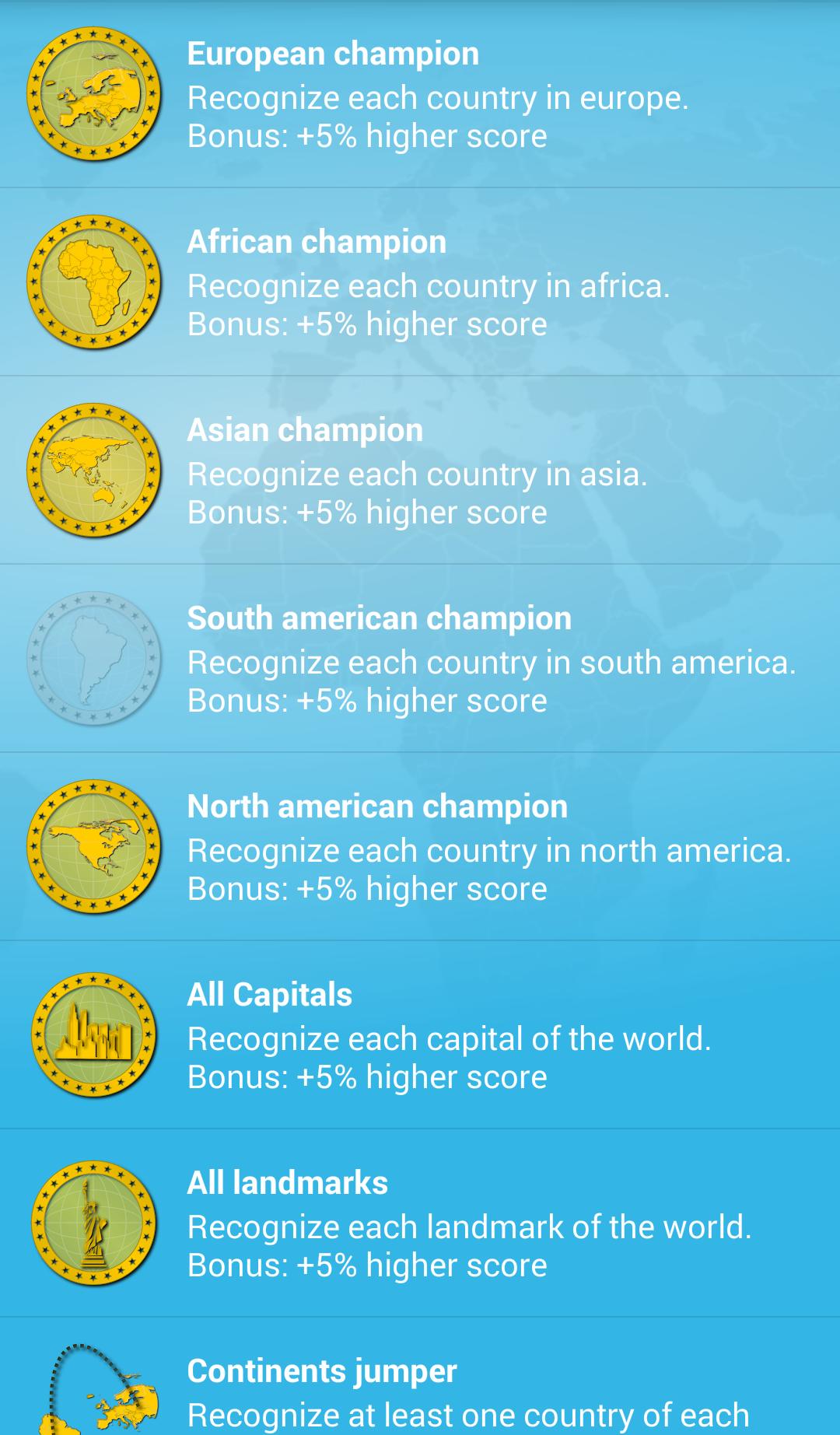The image size is (840, 1435).
Task: Select the African champion achievement row
Action: (420, 283)
